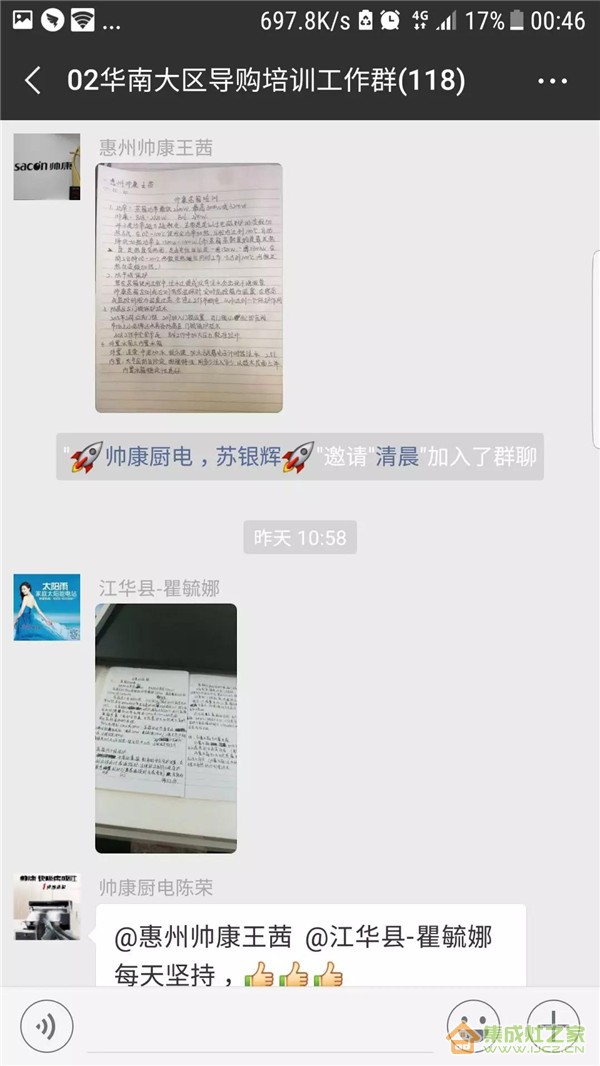Screen dimensions: 600x1066
Task: Open avatar of 帅康厨电陈荣
Action: point(46,906)
